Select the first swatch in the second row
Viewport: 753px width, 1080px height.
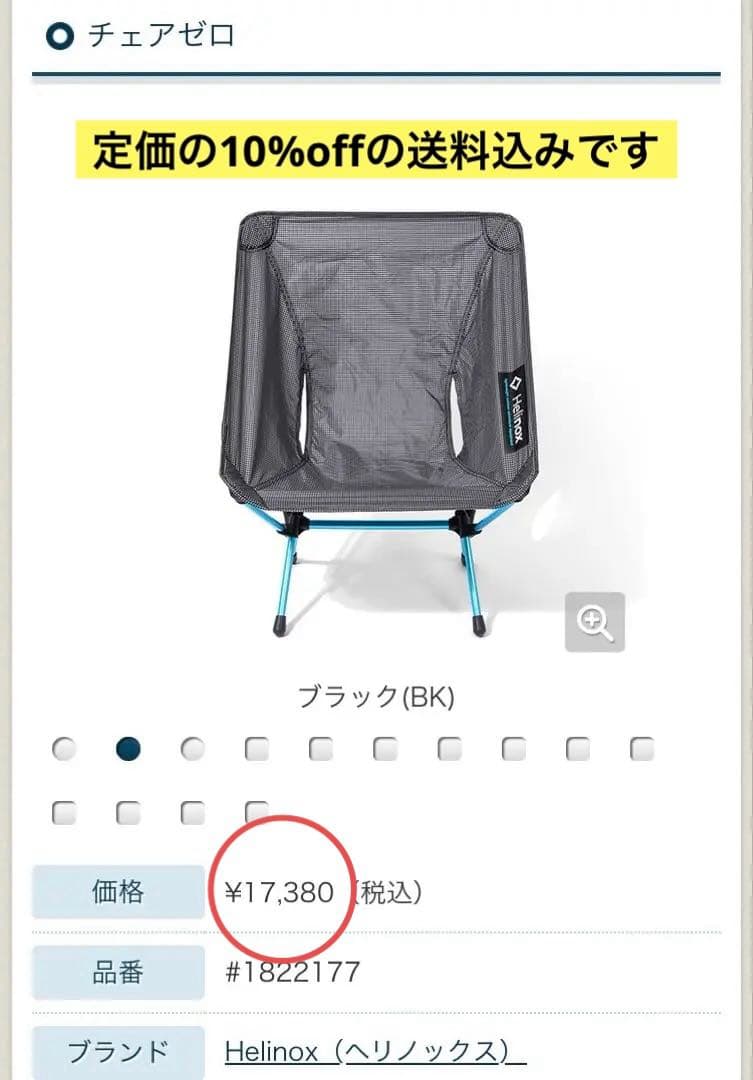[x=63, y=812]
